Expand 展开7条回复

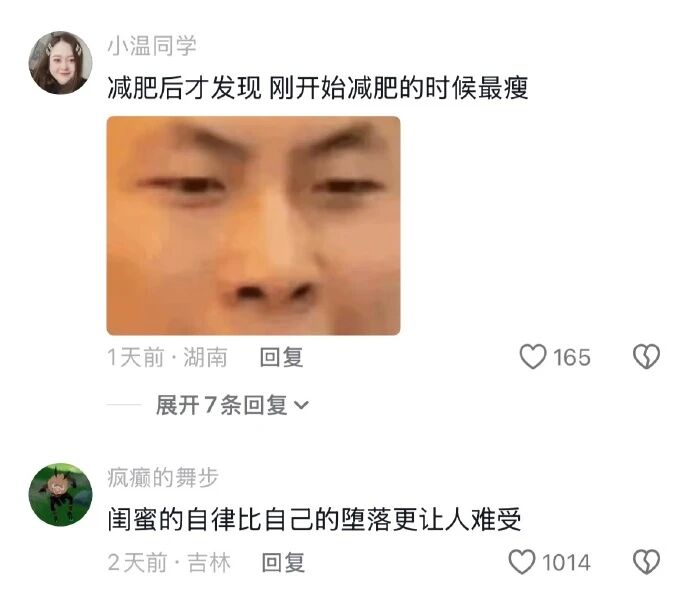232,405
